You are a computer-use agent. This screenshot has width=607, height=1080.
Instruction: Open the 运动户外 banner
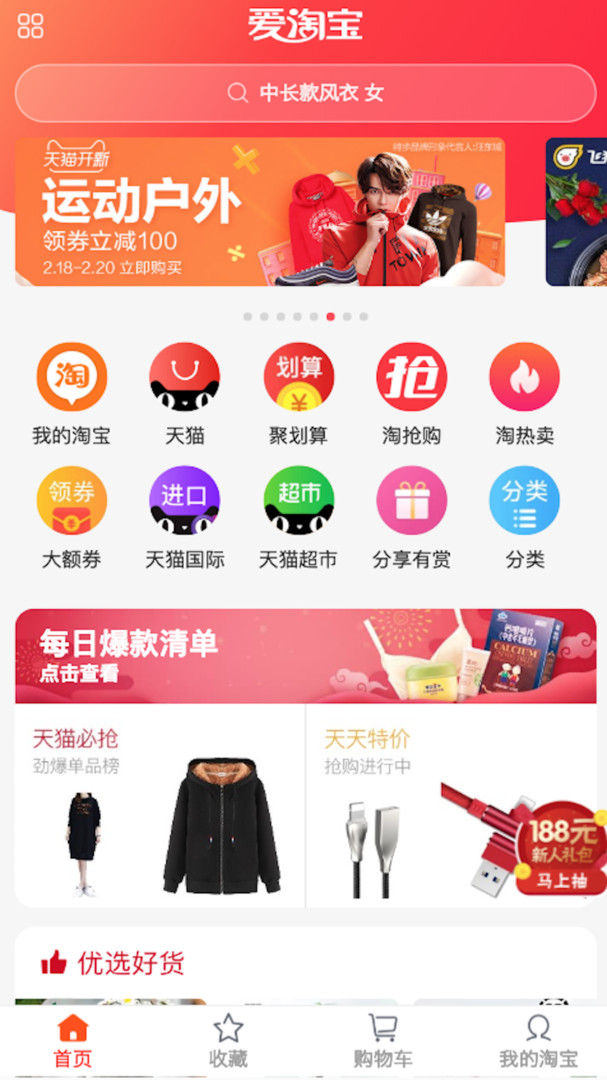[260, 212]
